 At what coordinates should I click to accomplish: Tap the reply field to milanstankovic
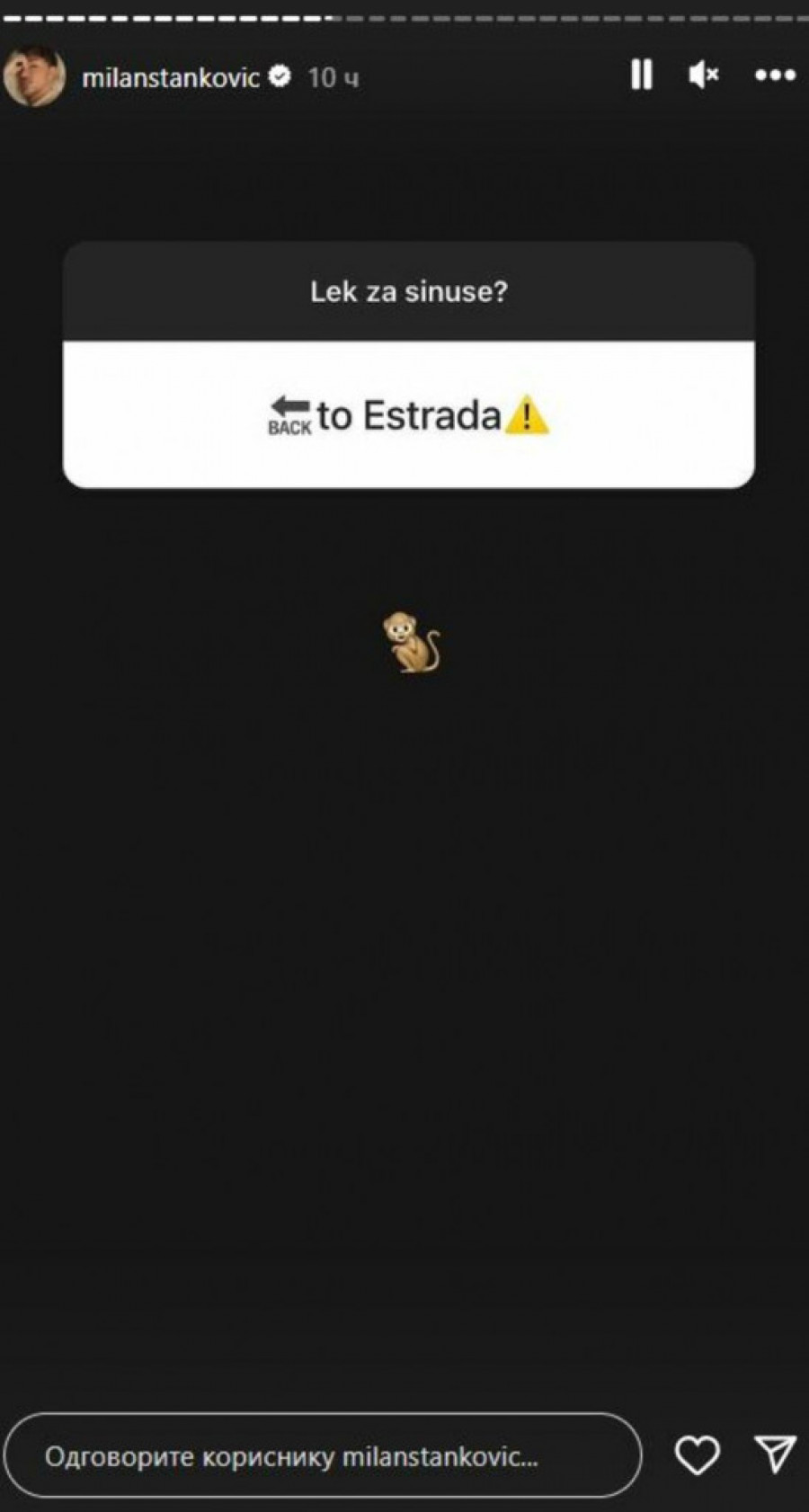[x=323, y=1455]
